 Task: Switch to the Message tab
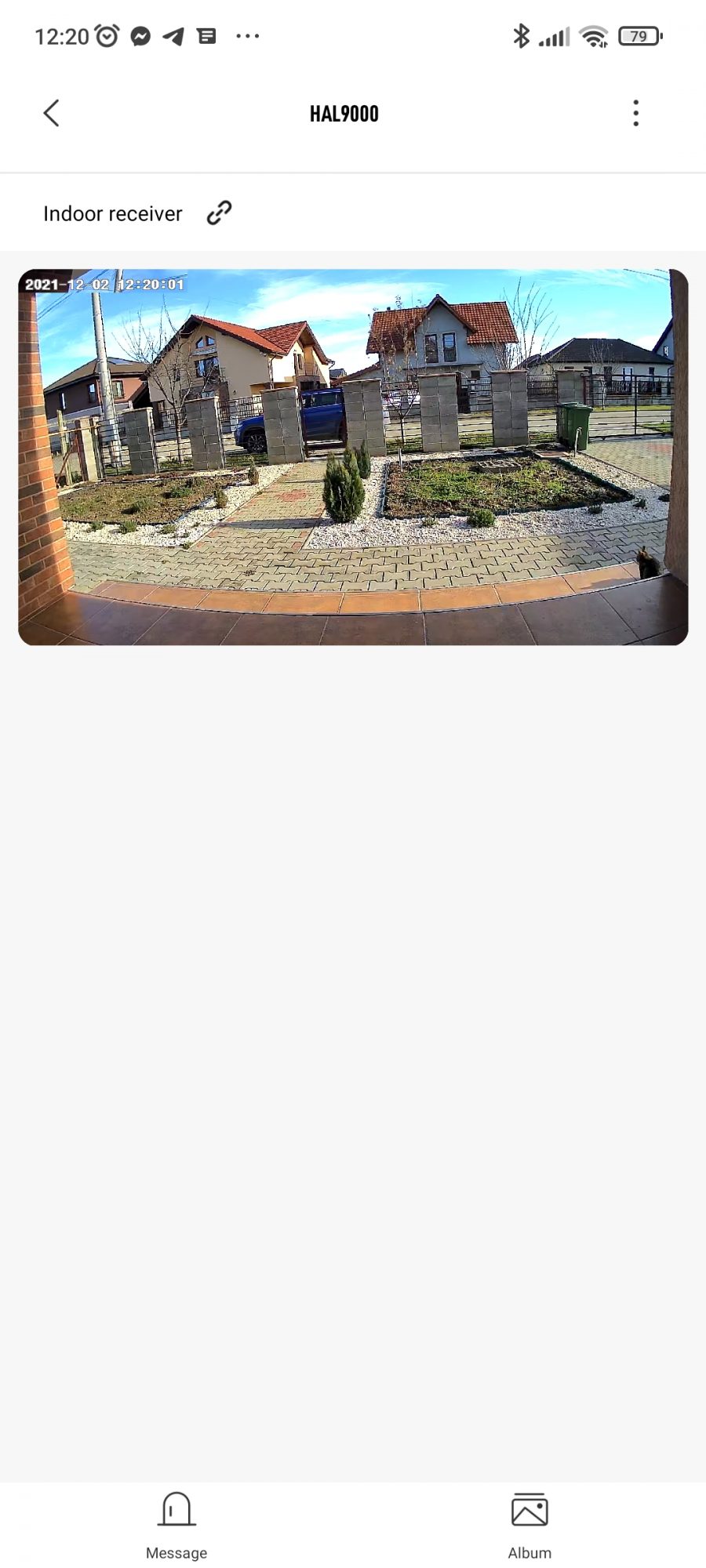pyautogui.click(x=176, y=1525)
